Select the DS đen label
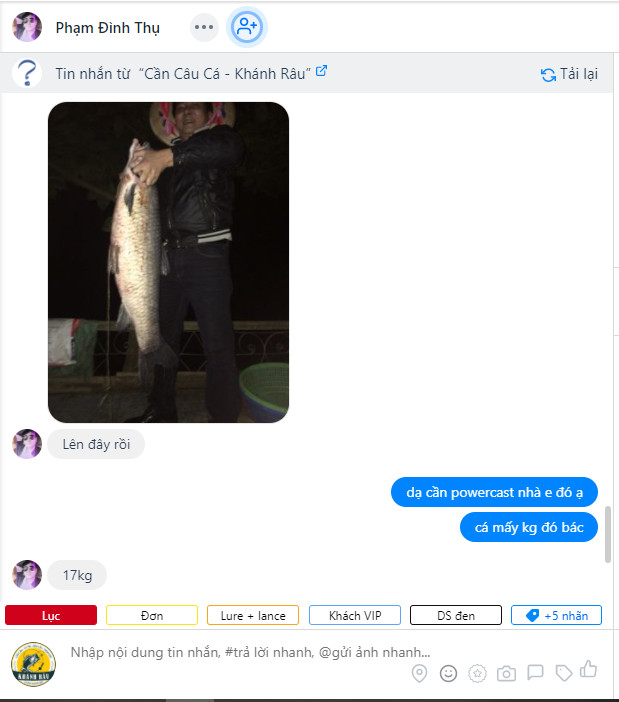Image resolution: width=619 pixels, height=702 pixels. [x=455, y=615]
